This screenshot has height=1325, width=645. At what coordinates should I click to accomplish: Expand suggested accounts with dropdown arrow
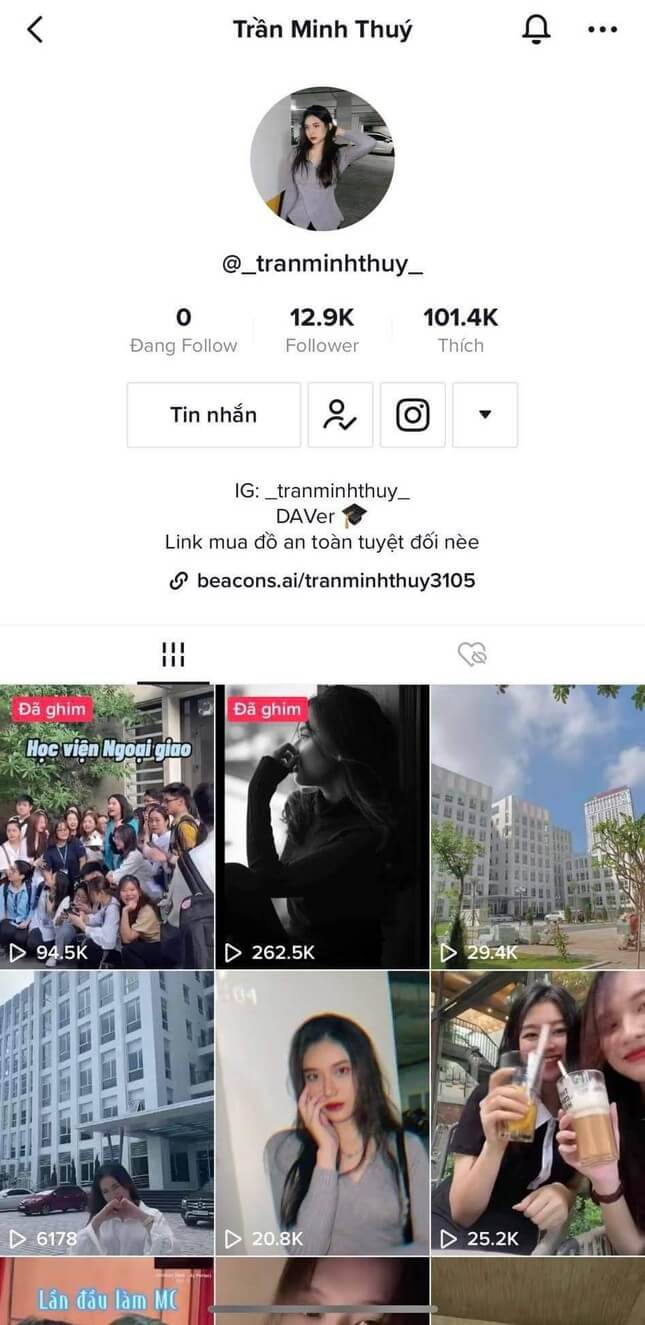(485, 415)
